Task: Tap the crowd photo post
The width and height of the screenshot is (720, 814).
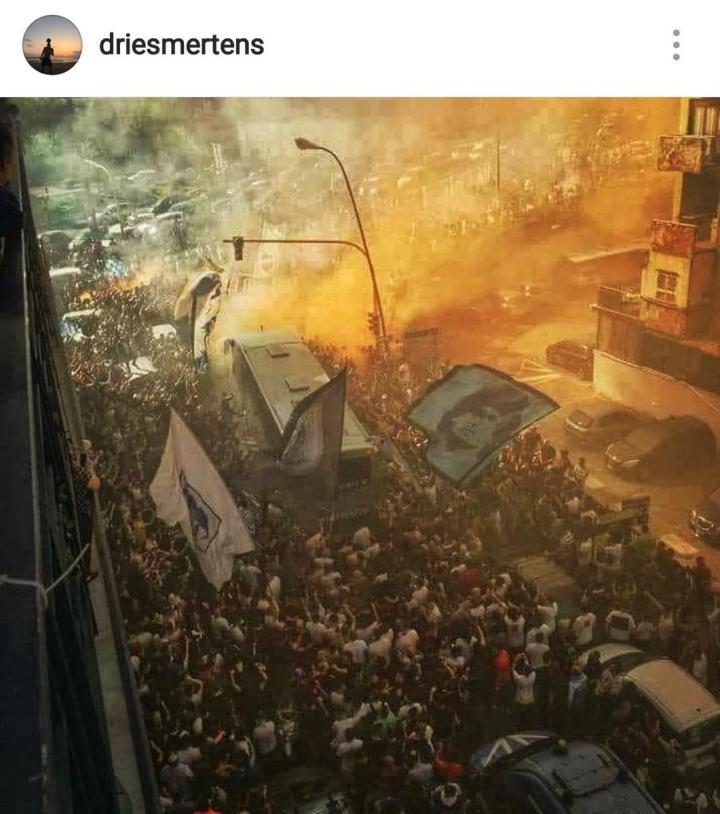Action: point(360,455)
